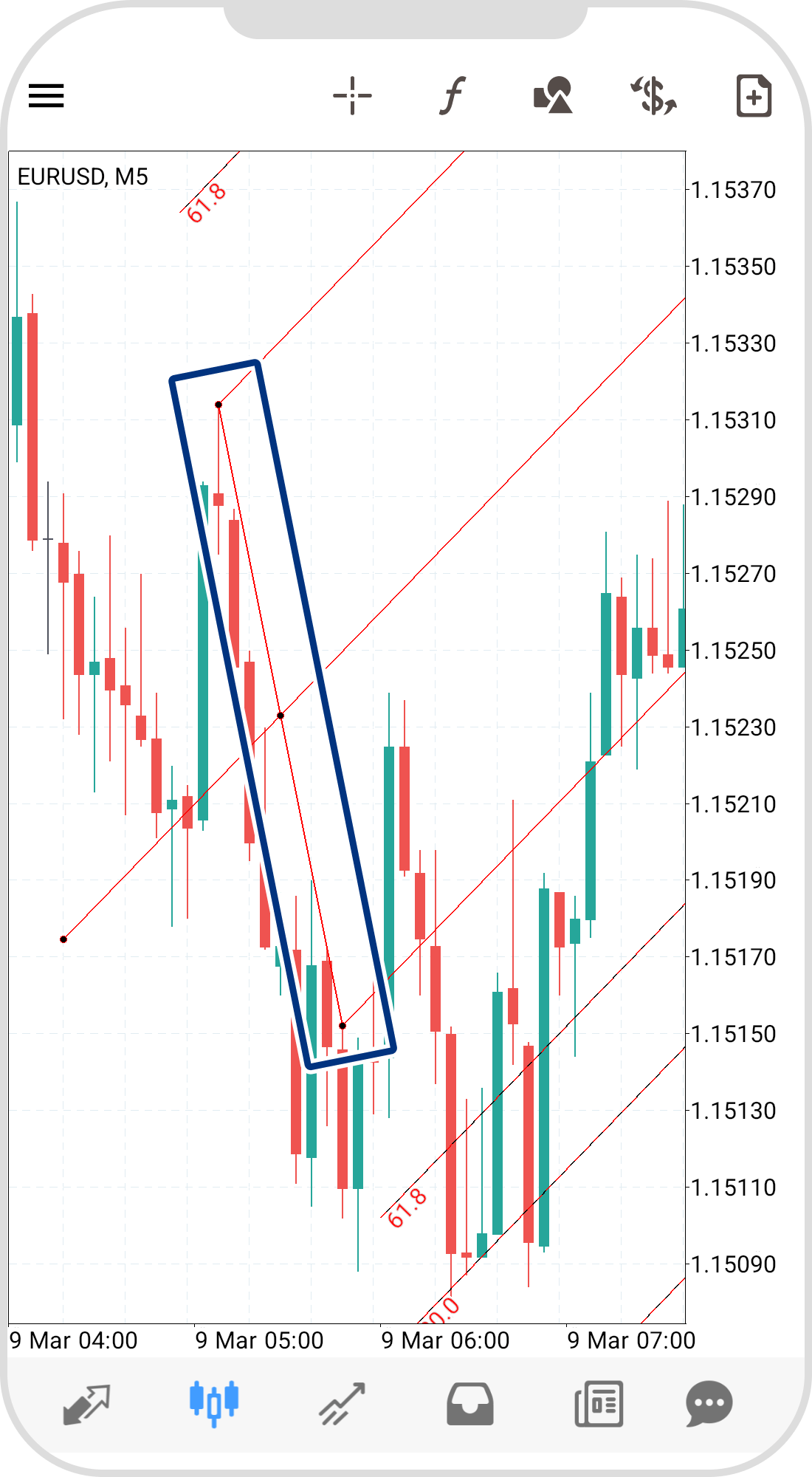812x1477 pixels.
Task: Go to the Trade tab
Action: [x=342, y=1403]
